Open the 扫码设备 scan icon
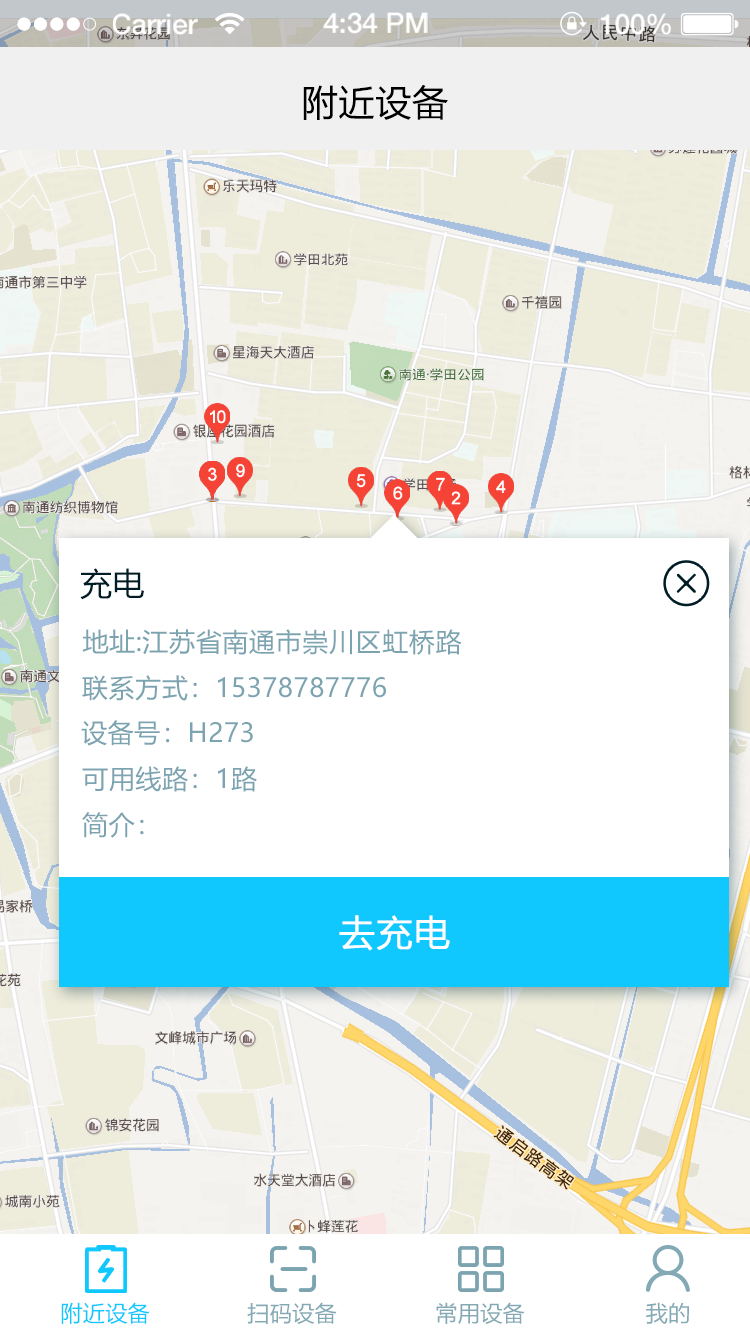This screenshot has width=750, height=1334. click(x=291, y=1267)
